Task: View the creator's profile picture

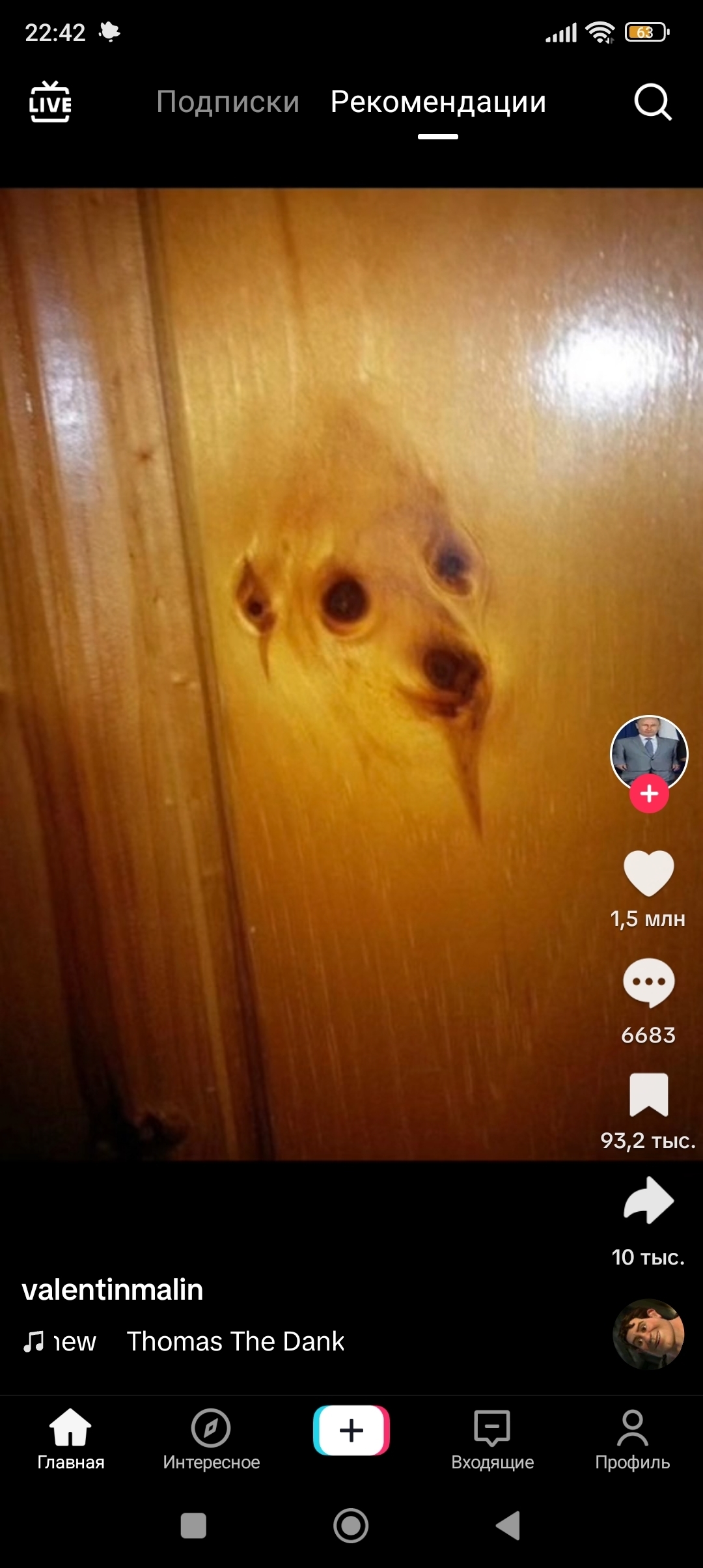Action: click(x=649, y=754)
